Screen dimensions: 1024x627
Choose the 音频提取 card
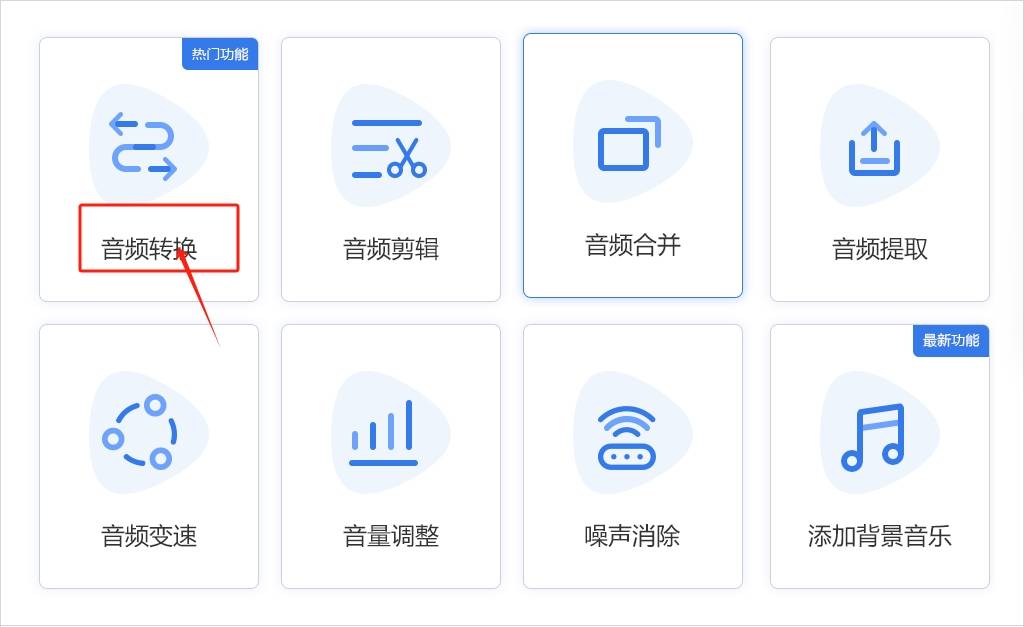coord(880,170)
